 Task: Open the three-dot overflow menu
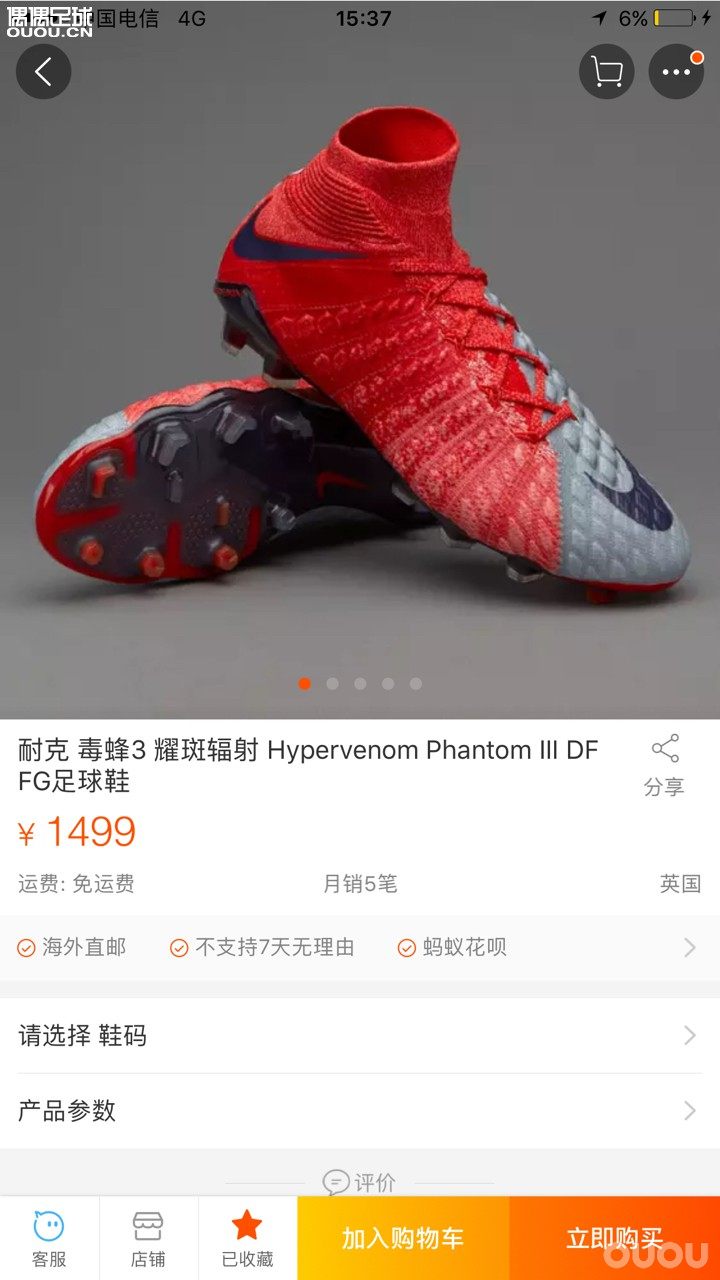(676, 72)
